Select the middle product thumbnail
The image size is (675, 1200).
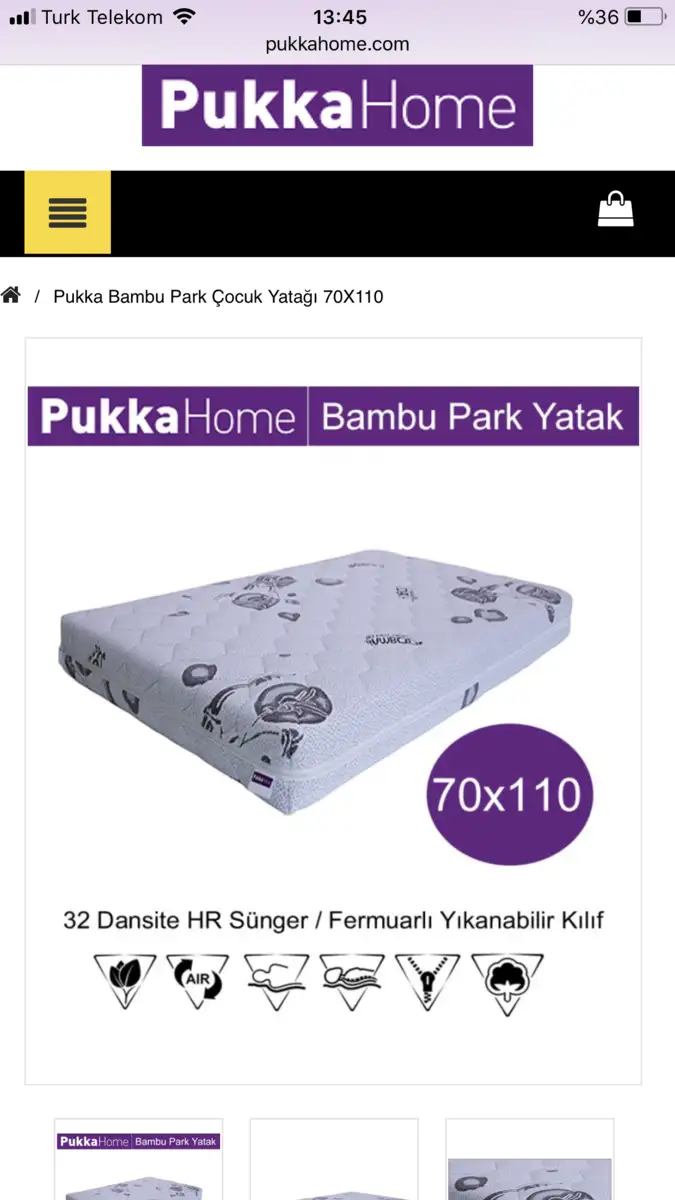(333, 1160)
